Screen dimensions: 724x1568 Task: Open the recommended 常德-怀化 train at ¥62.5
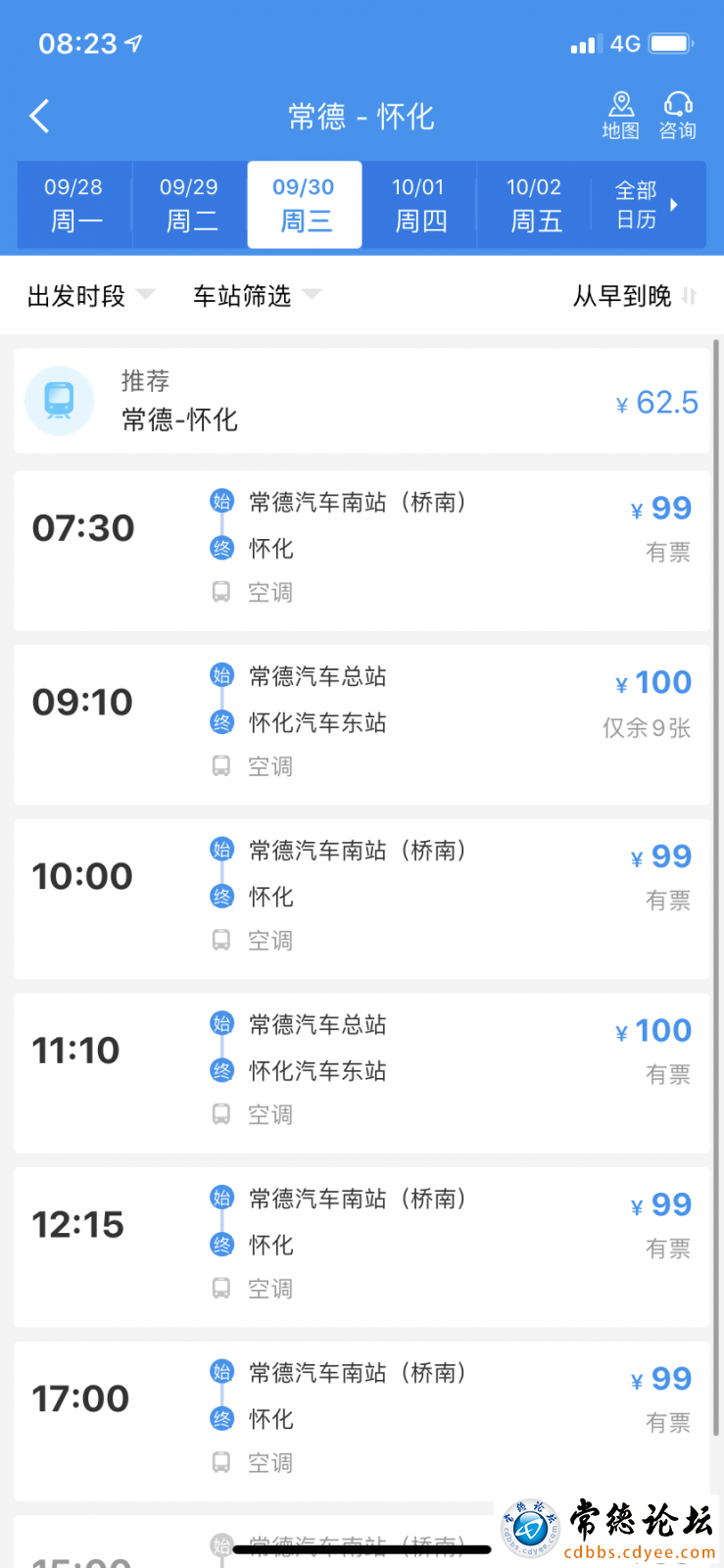point(362,401)
